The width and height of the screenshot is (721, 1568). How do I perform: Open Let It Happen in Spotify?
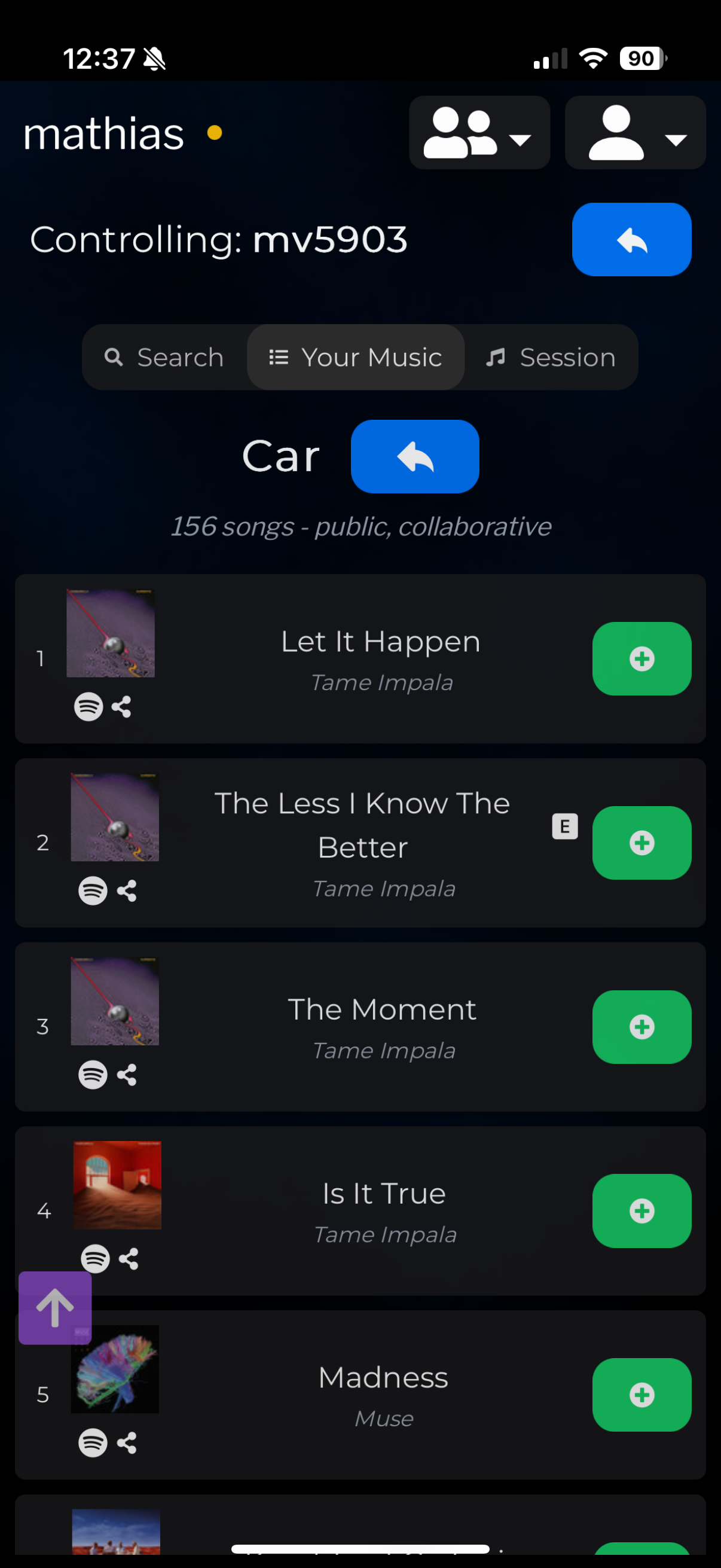click(89, 707)
